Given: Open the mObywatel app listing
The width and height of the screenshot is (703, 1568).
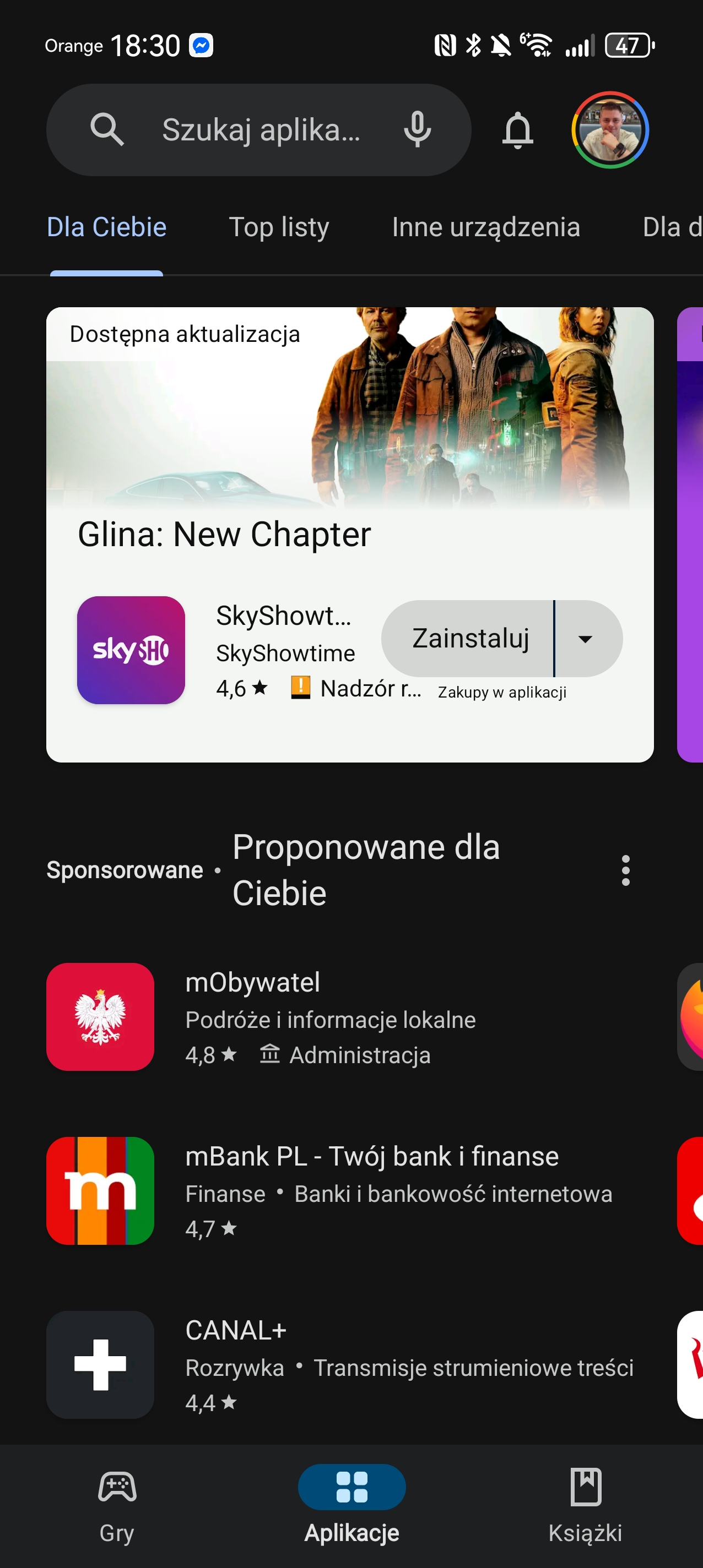Looking at the screenshot, I should (329, 1016).
